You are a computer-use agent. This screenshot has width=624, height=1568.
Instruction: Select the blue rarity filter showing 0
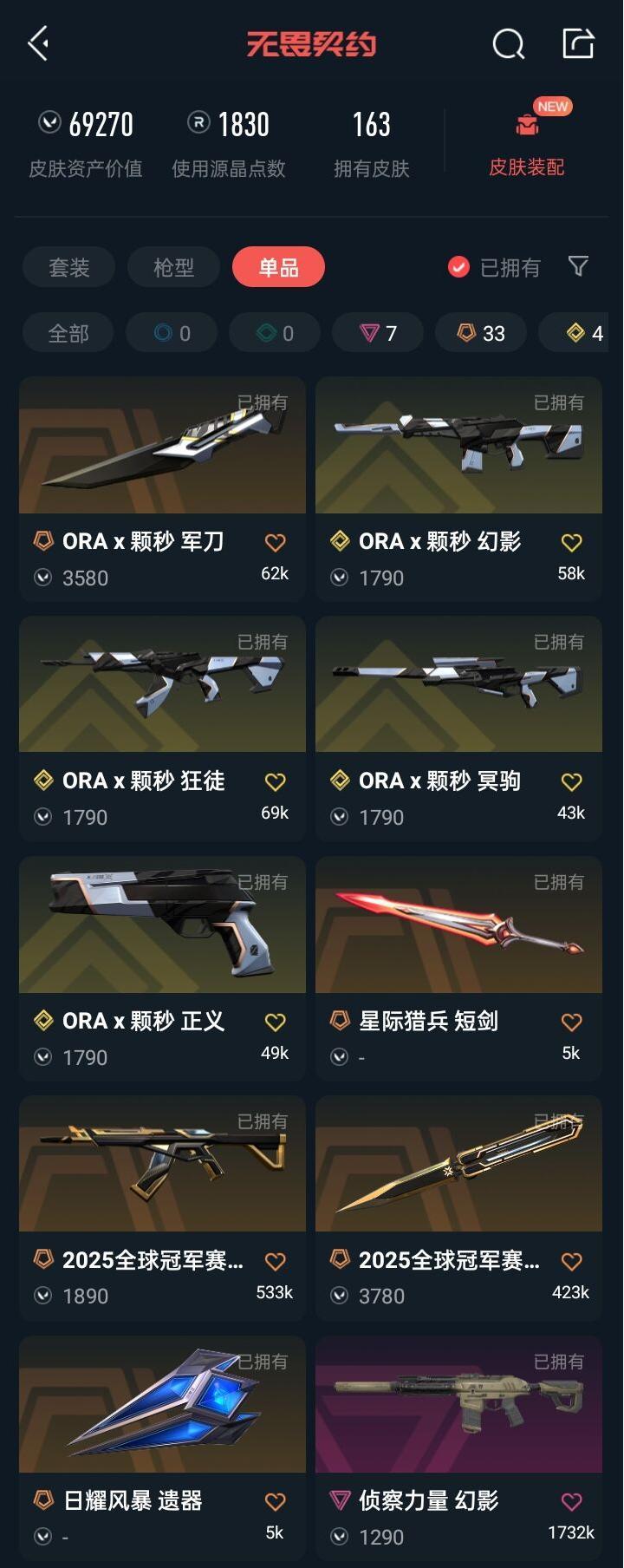171,332
